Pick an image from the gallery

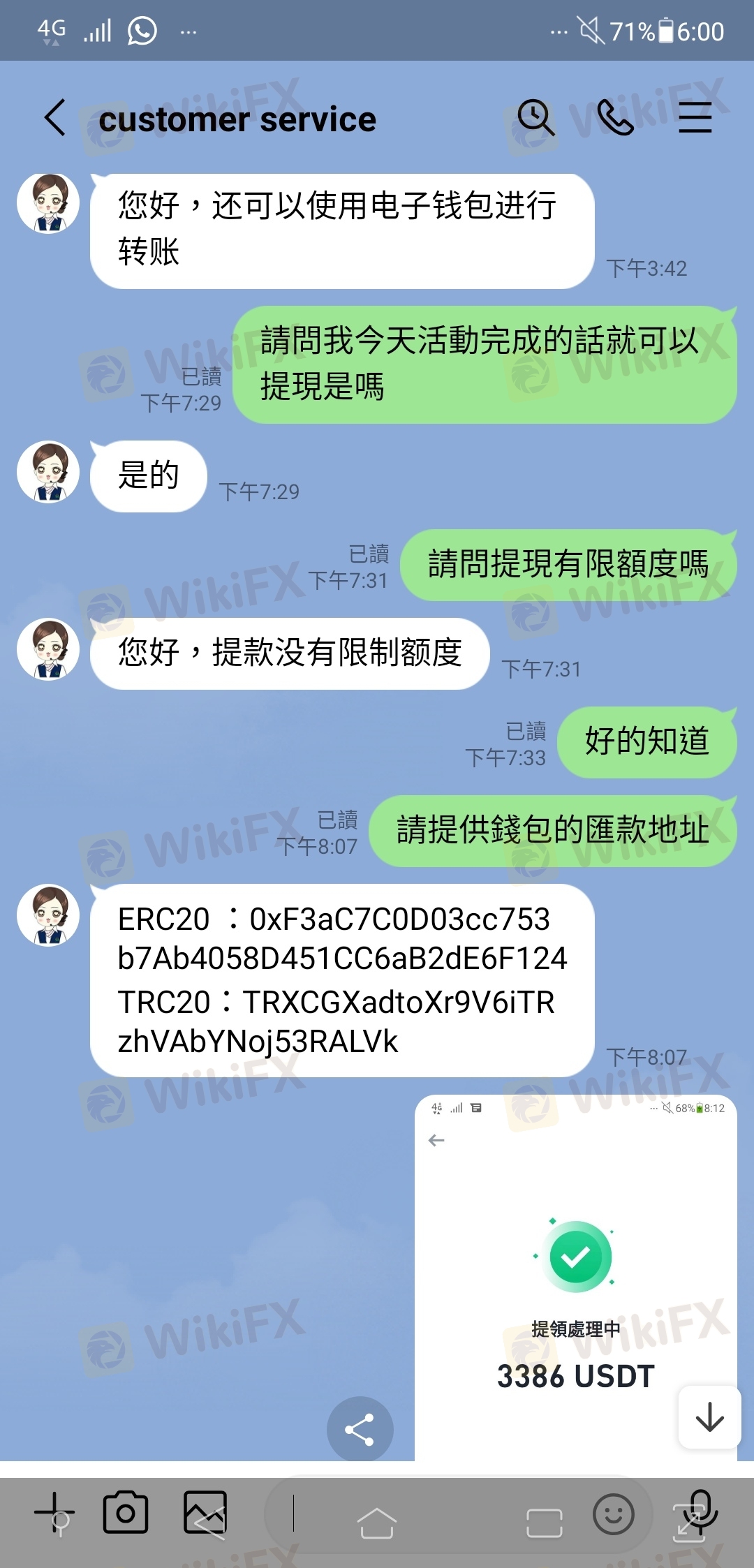tap(205, 1513)
